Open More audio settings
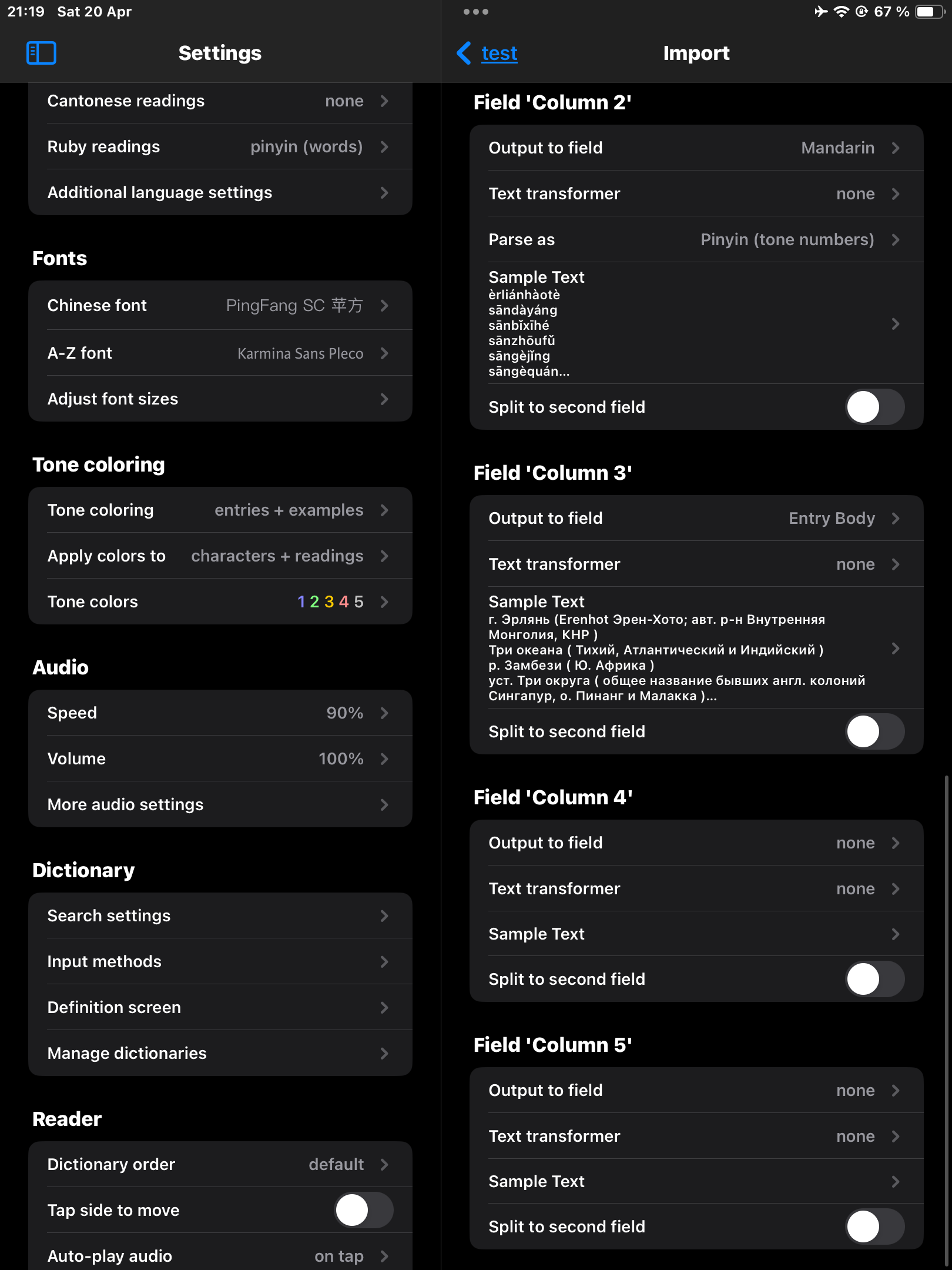 [x=220, y=805]
